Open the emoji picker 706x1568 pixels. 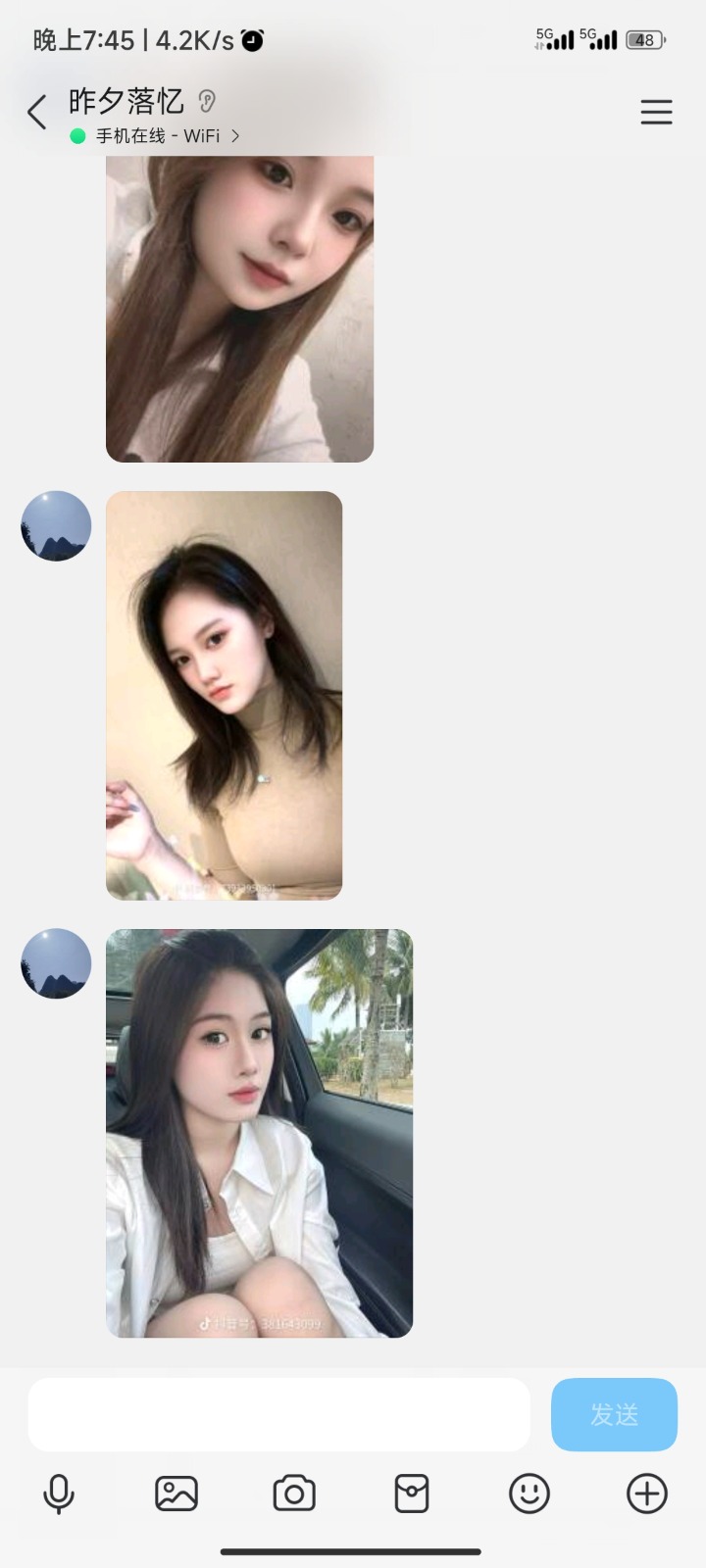529,1494
